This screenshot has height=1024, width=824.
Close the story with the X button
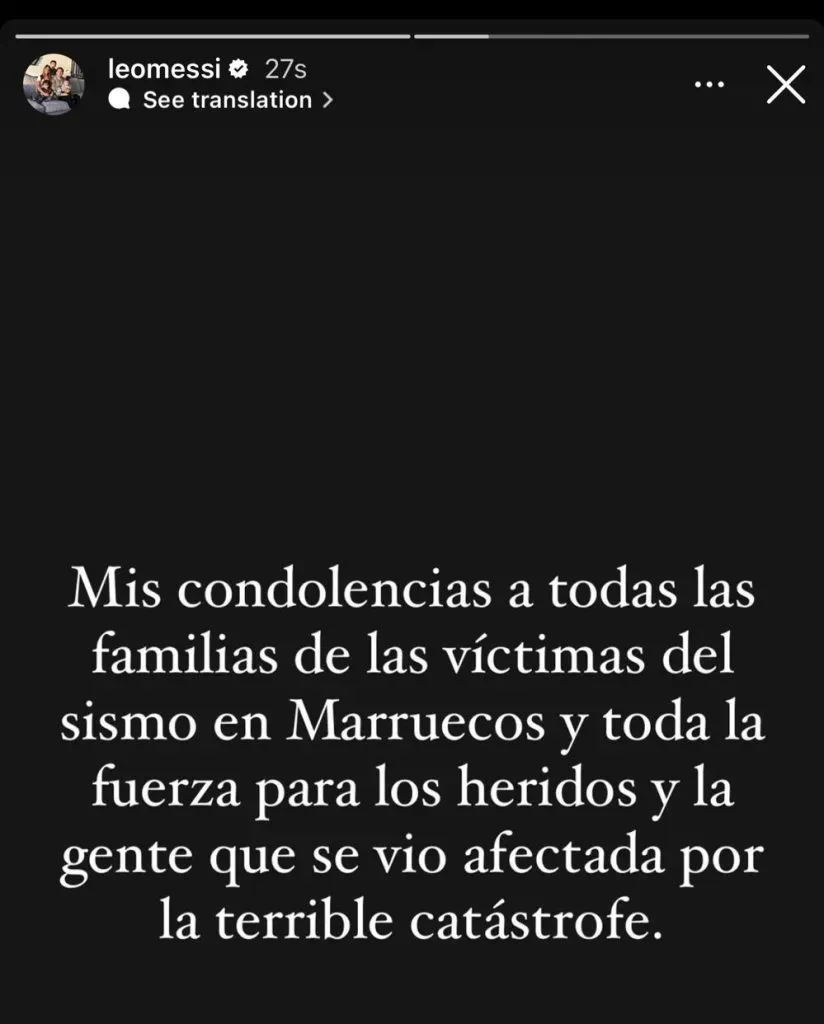coord(786,85)
